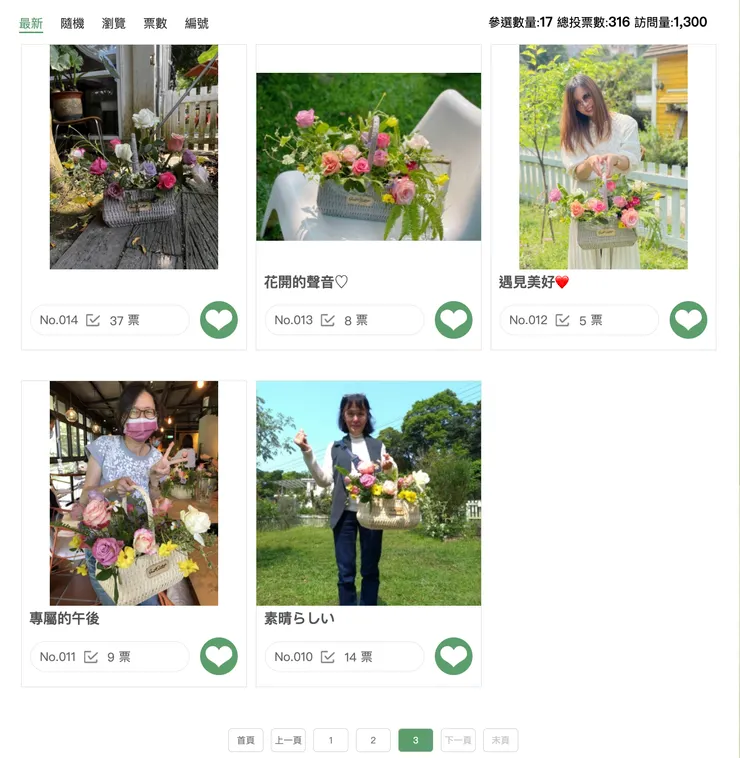Give a heart to entry No.011

tap(219, 656)
